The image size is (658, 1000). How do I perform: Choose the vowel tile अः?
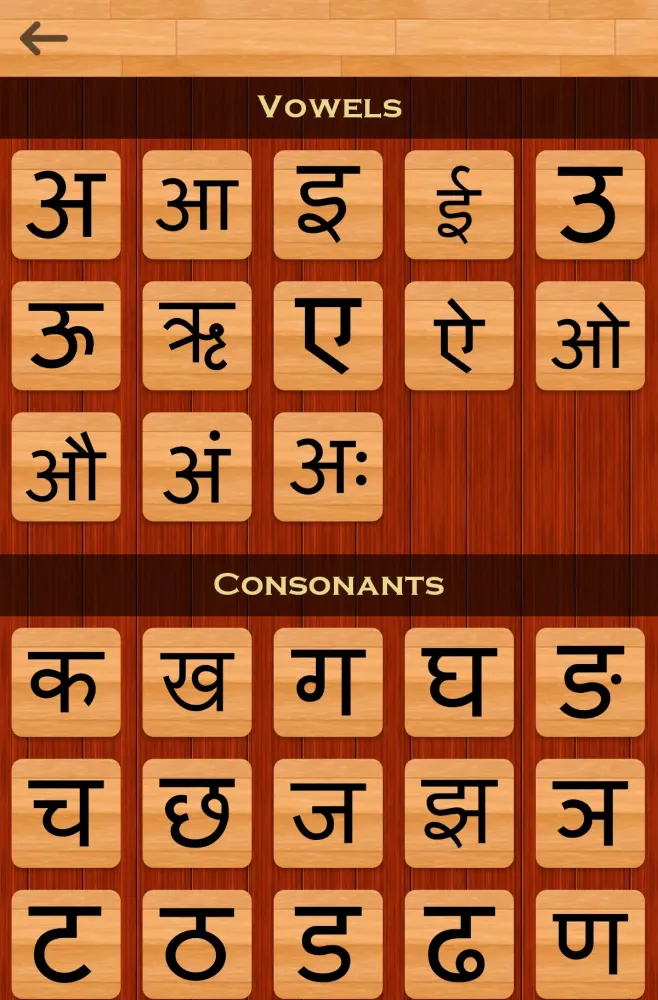(x=328, y=467)
